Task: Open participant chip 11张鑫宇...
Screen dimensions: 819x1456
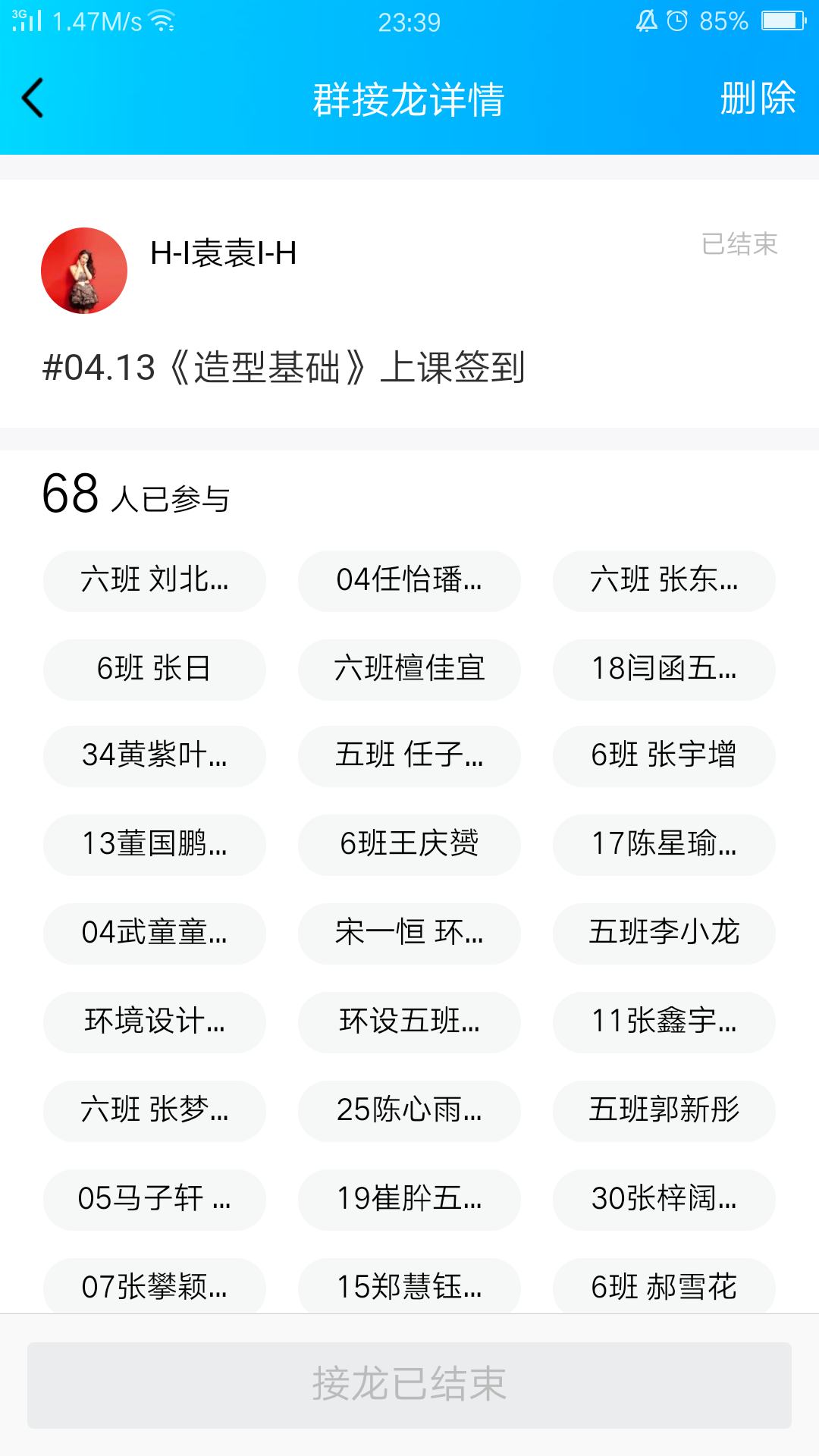Action: coord(664,1021)
